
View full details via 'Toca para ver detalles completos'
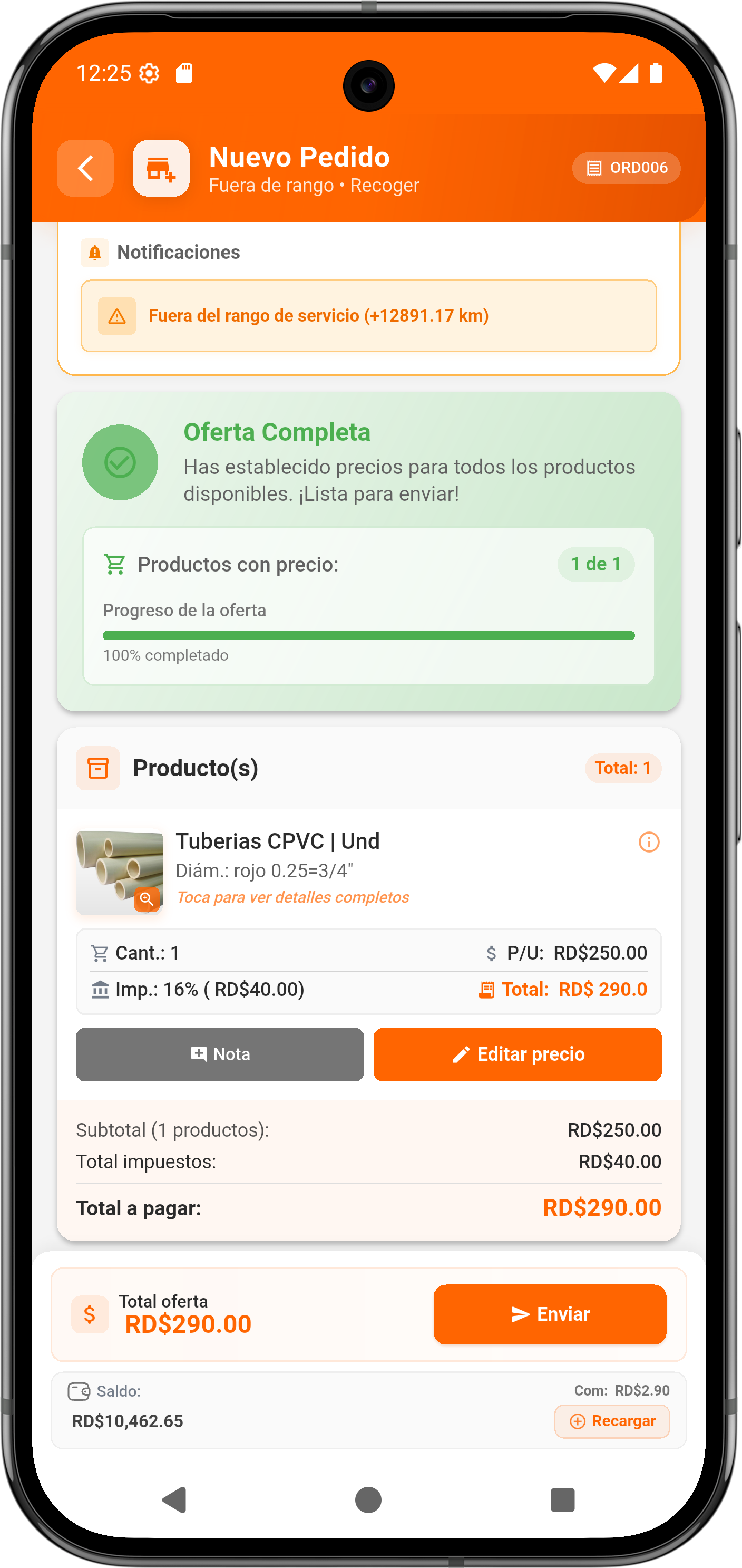(292, 897)
